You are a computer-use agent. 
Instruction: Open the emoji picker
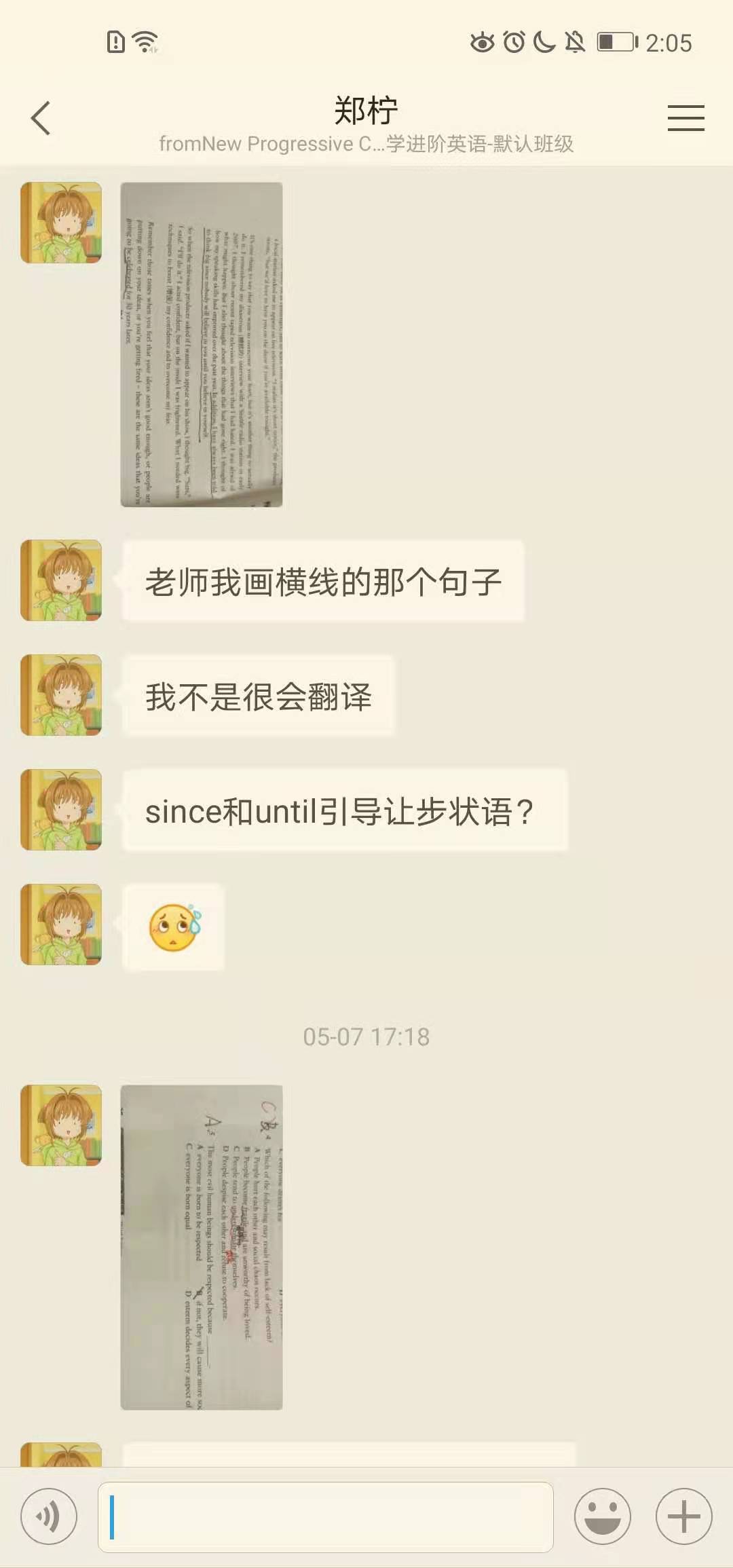602,1516
